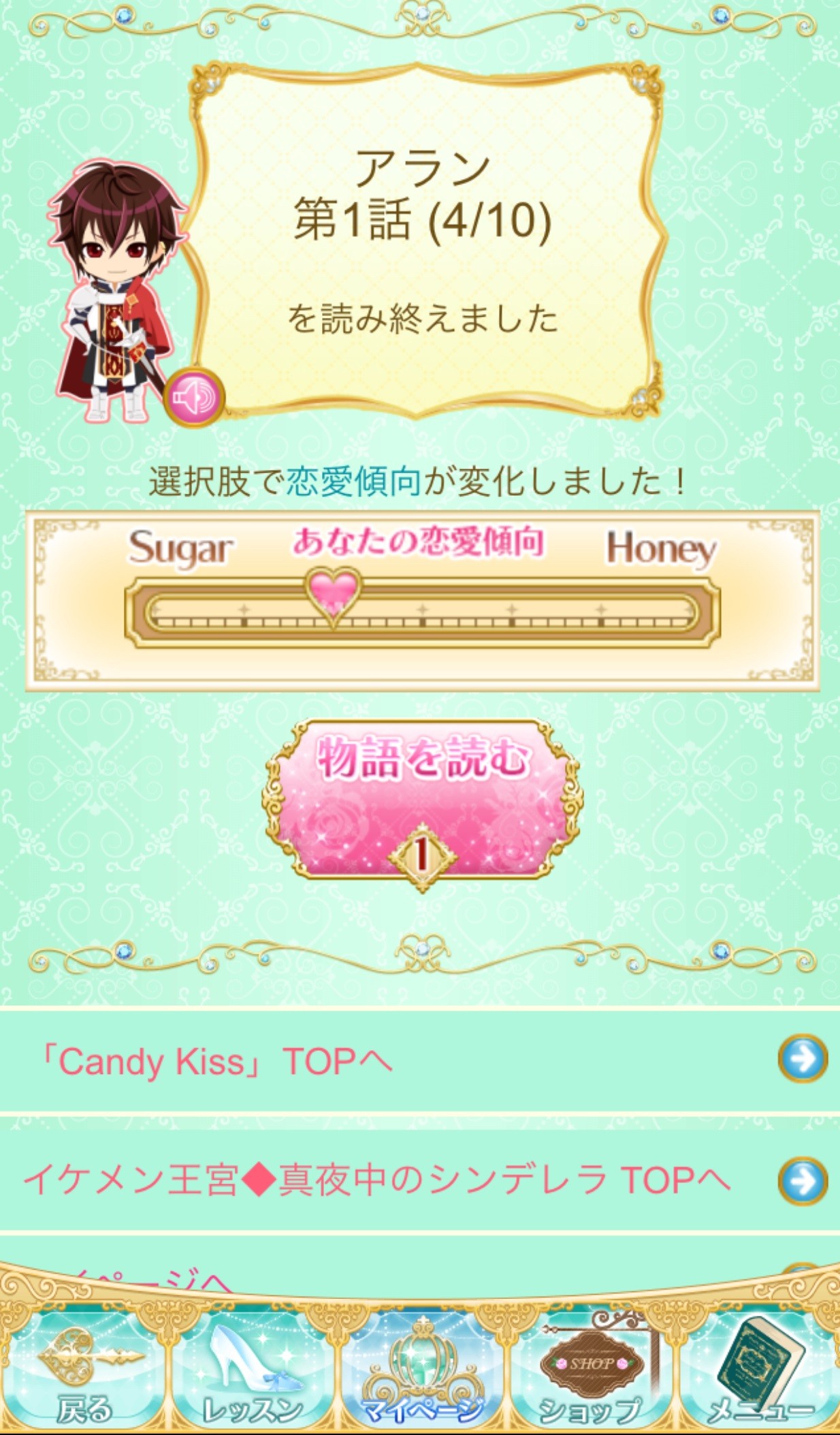Viewport: 840px width, 1435px height.
Task: Play Alan's voice with the speaker icon
Action: coord(195,397)
